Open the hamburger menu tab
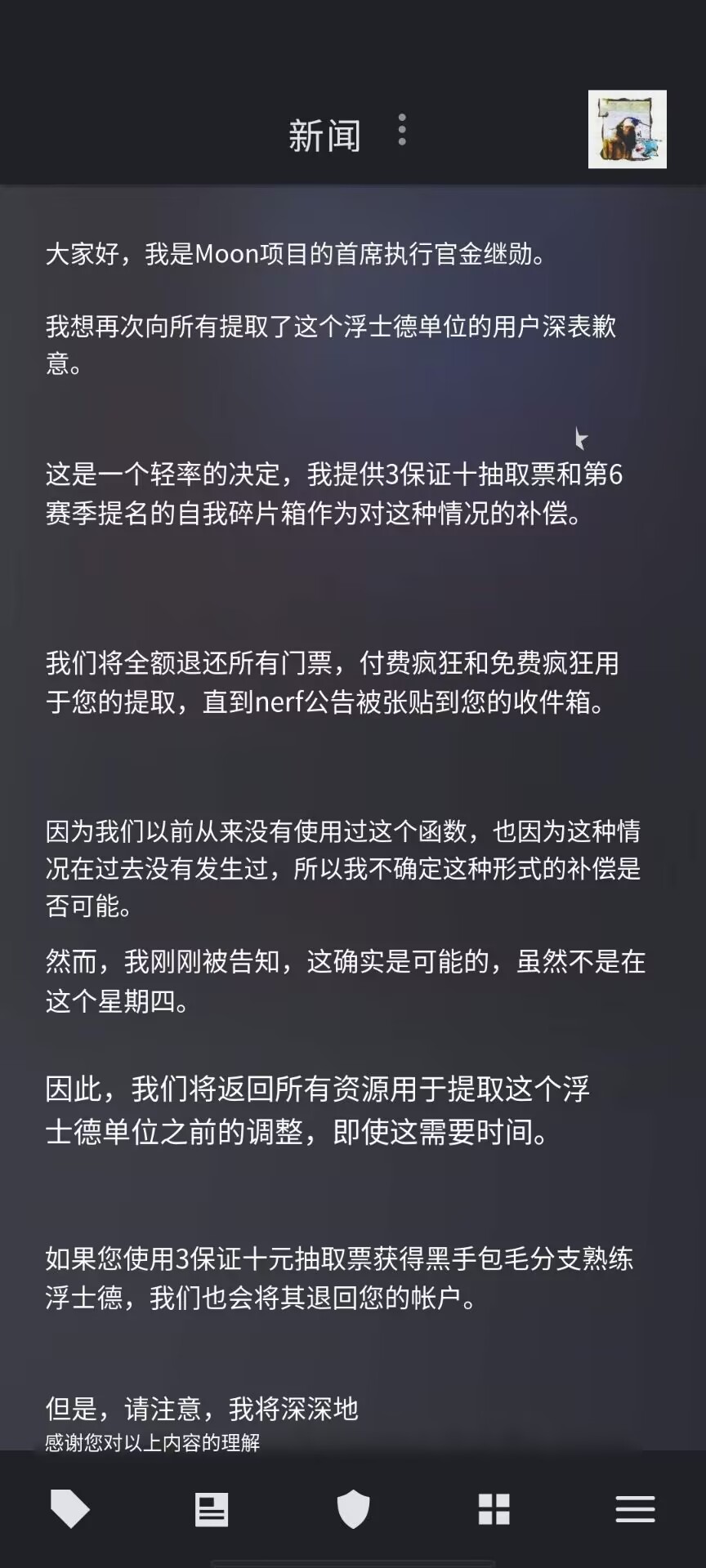The image size is (706, 1568). point(635,1508)
